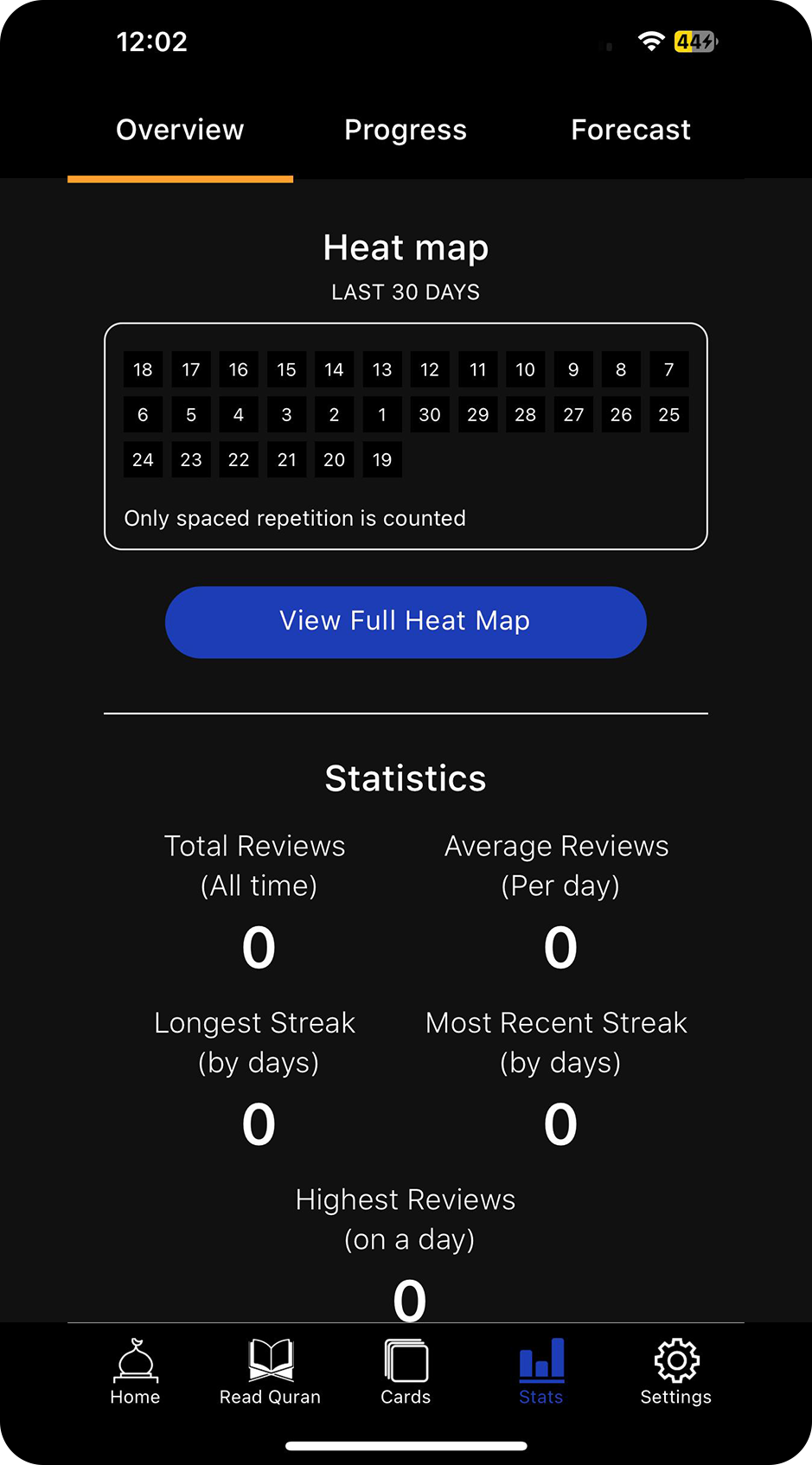This screenshot has height=1465, width=812.
Task: Go to the Home tab
Action: [x=135, y=1372]
